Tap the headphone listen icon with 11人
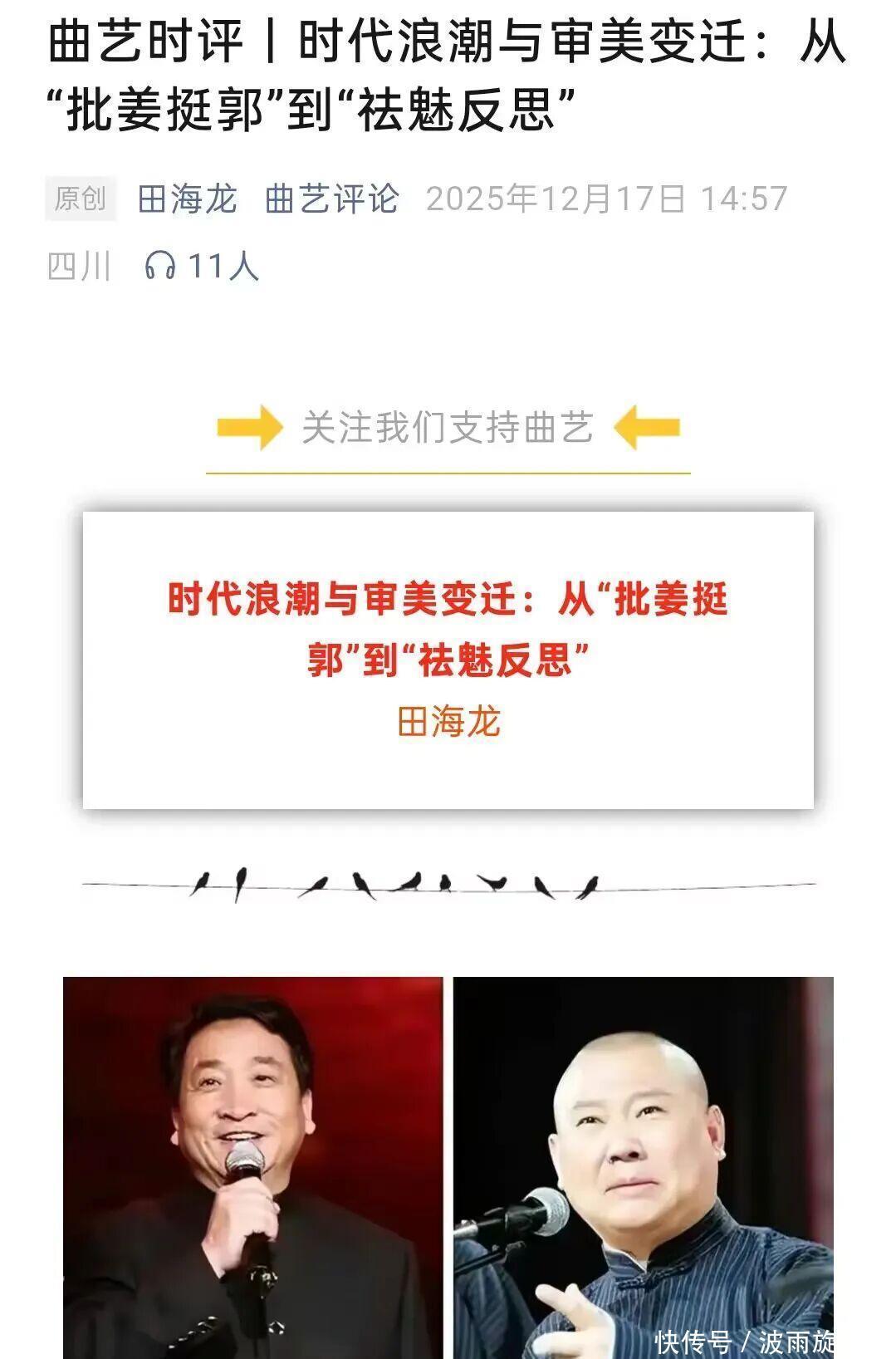Viewport: 896px width, 1359px height. (x=160, y=267)
